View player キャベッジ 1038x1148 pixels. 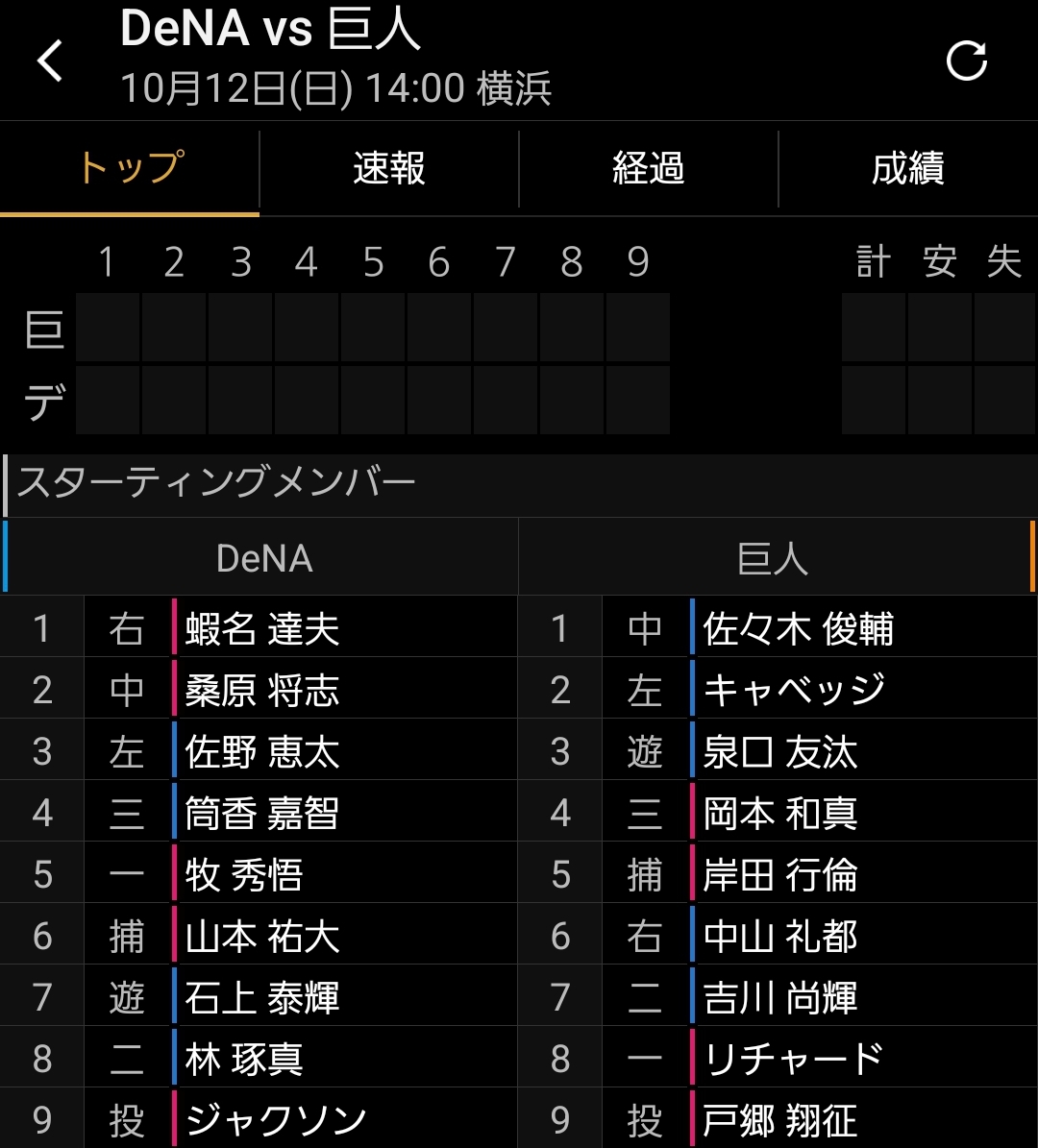(794, 691)
